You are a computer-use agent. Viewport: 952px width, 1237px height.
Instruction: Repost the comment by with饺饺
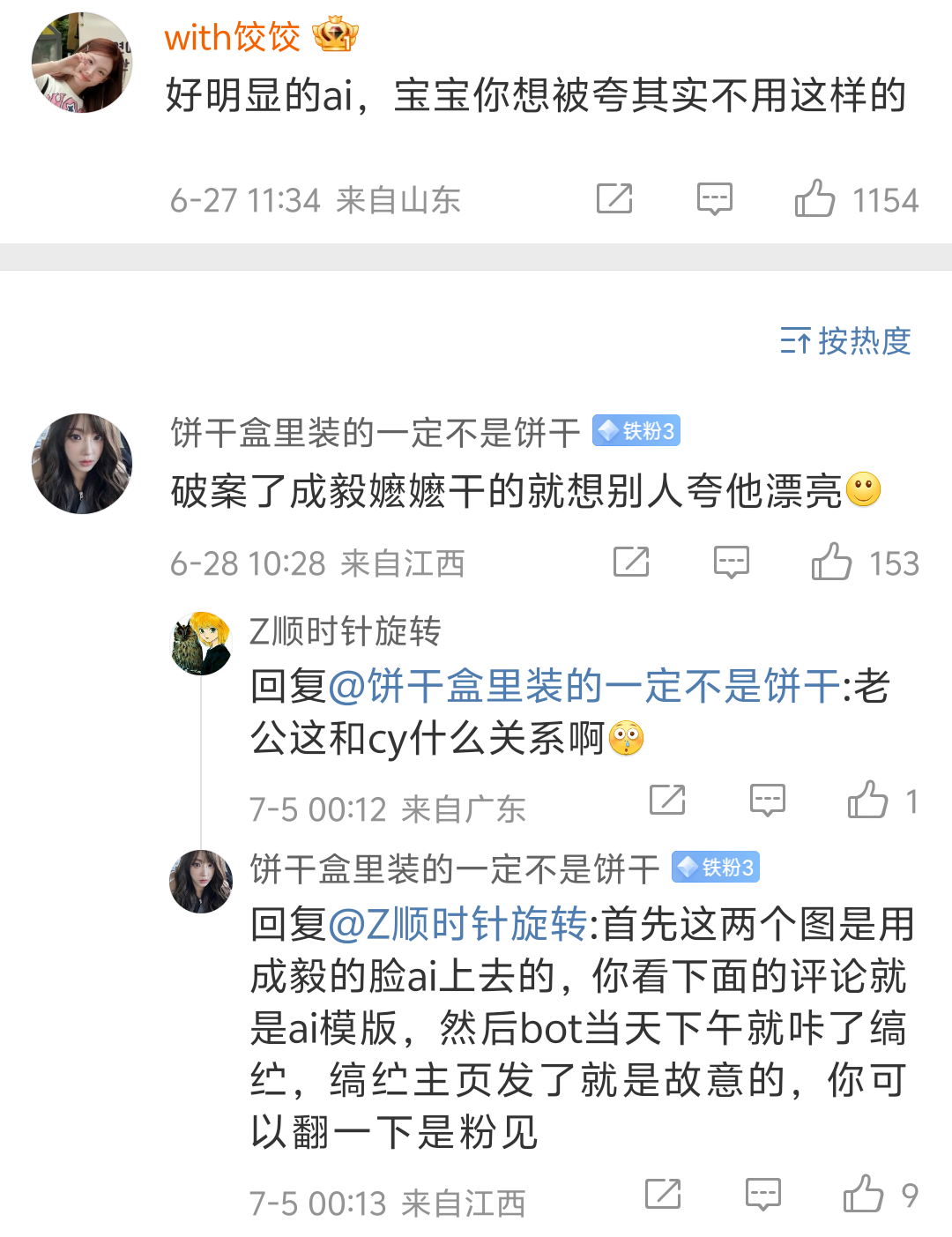pyautogui.click(x=614, y=199)
